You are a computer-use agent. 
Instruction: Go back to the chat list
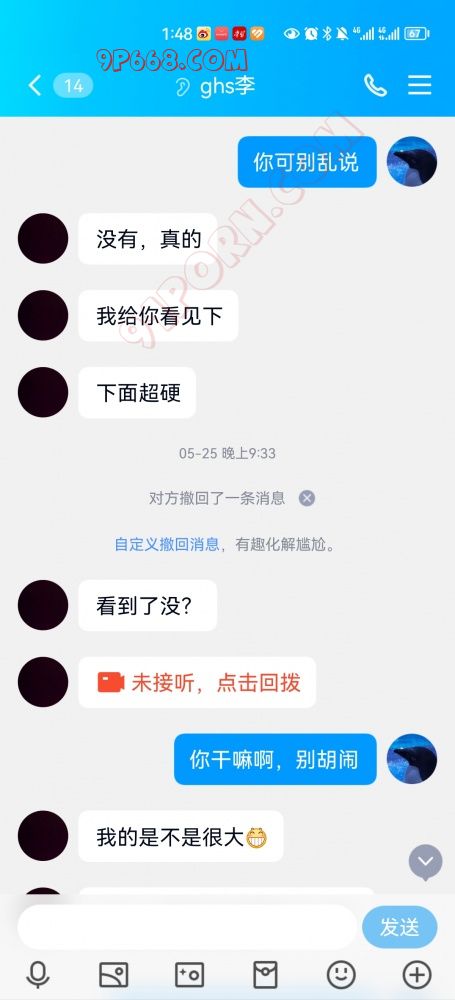point(36,85)
